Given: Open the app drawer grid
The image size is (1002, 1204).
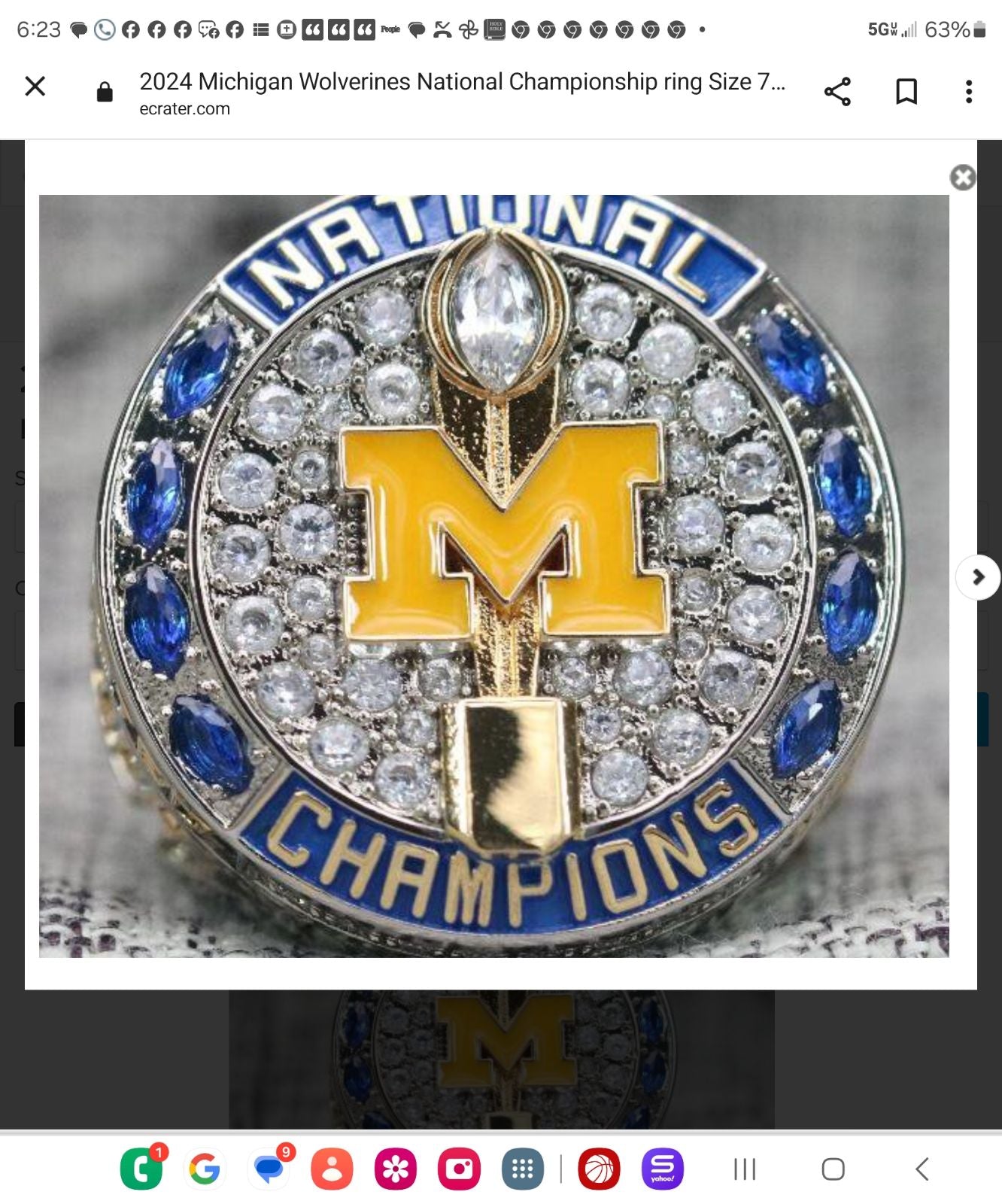Looking at the screenshot, I should click(523, 1169).
